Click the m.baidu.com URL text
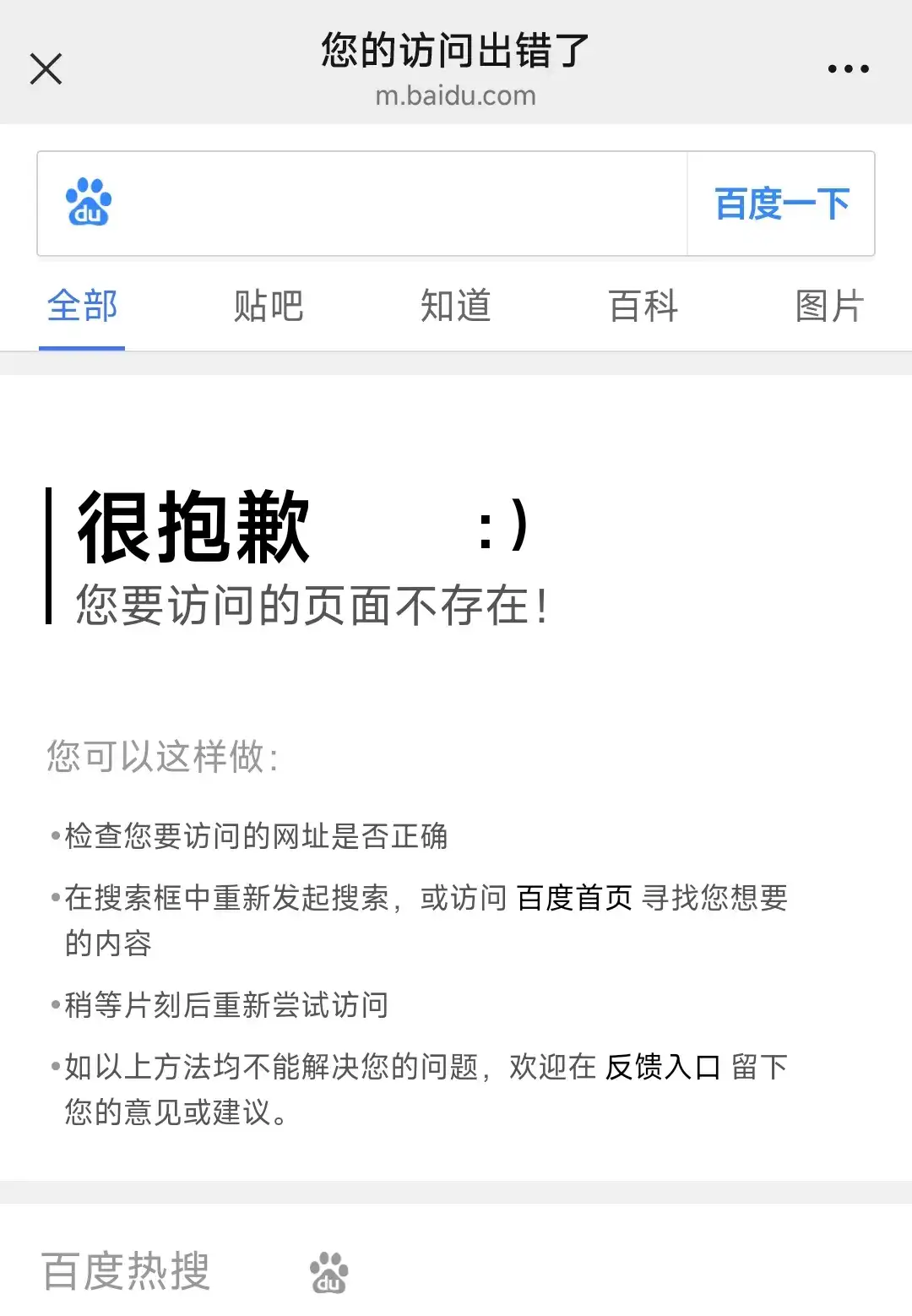This screenshot has width=912, height=1316. [456, 95]
